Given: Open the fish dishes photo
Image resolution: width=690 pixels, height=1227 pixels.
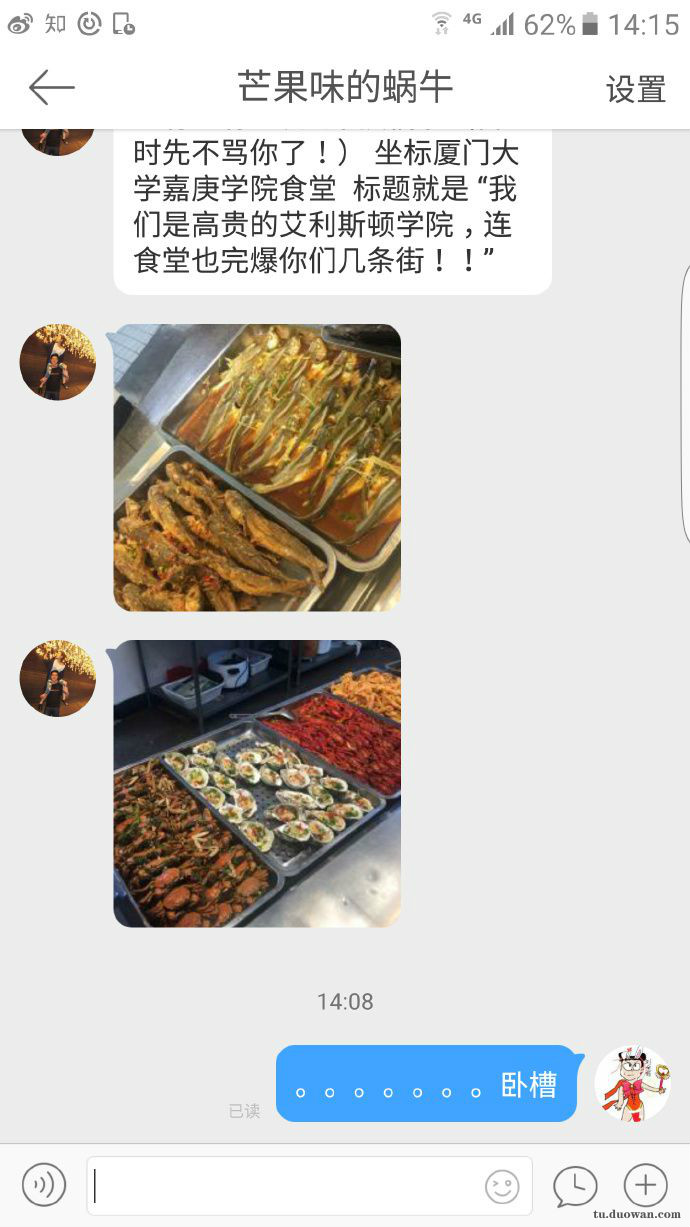Looking at the screenshot, I should pyautogui.click(x=257, y=467).
